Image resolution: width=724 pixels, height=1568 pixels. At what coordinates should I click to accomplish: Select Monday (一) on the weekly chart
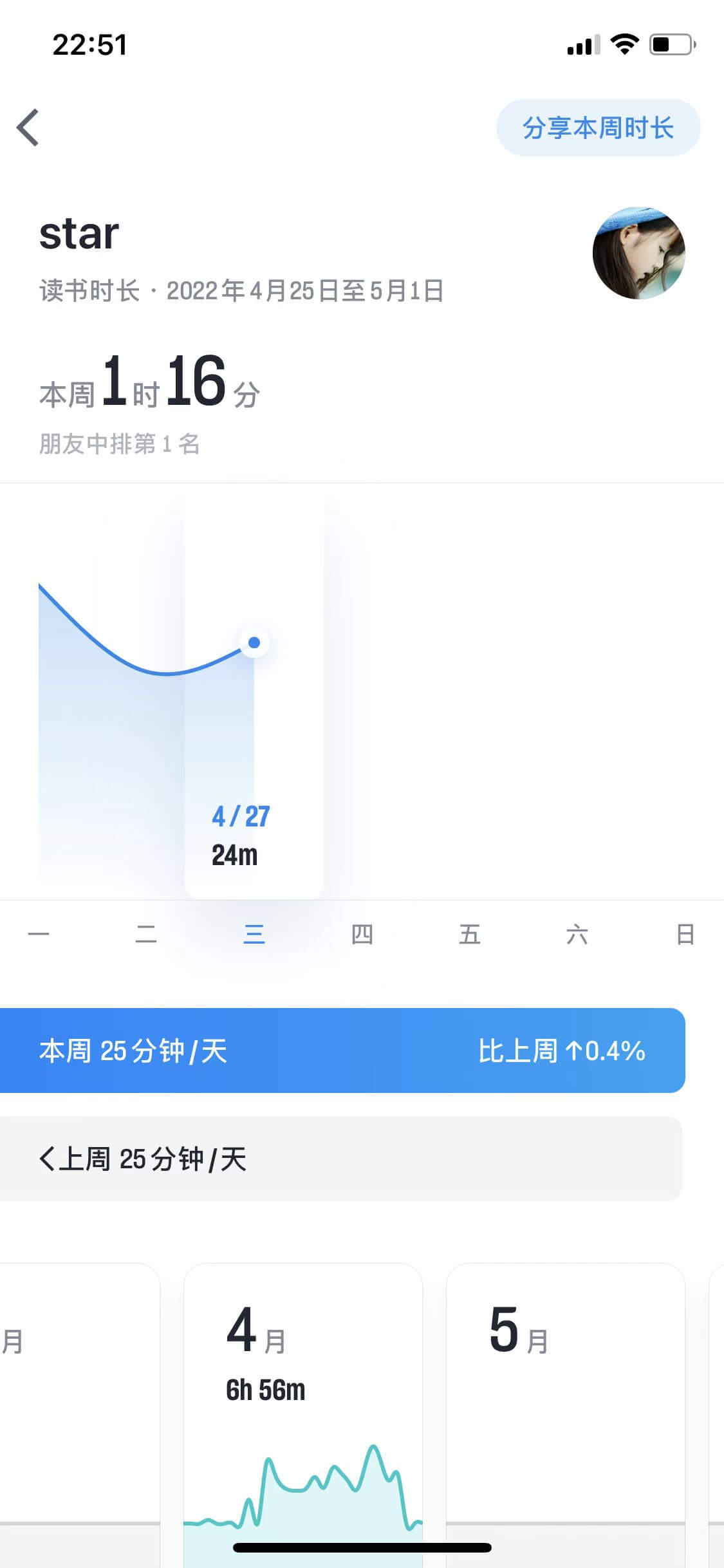point(39,934)
